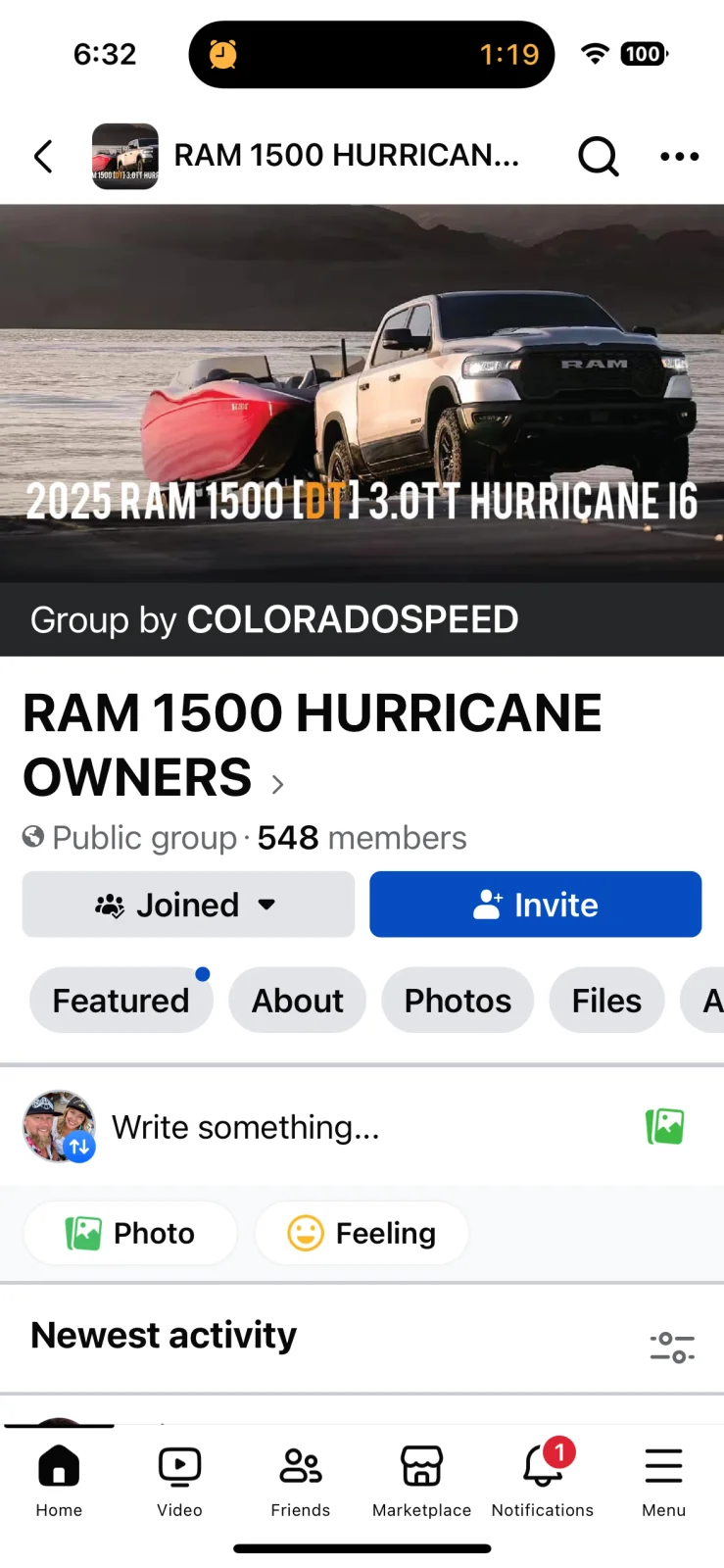Open RAM 1500 HURRICANE OWNERS group details
The image size is (724, 1568).
(x=312, y=745)
